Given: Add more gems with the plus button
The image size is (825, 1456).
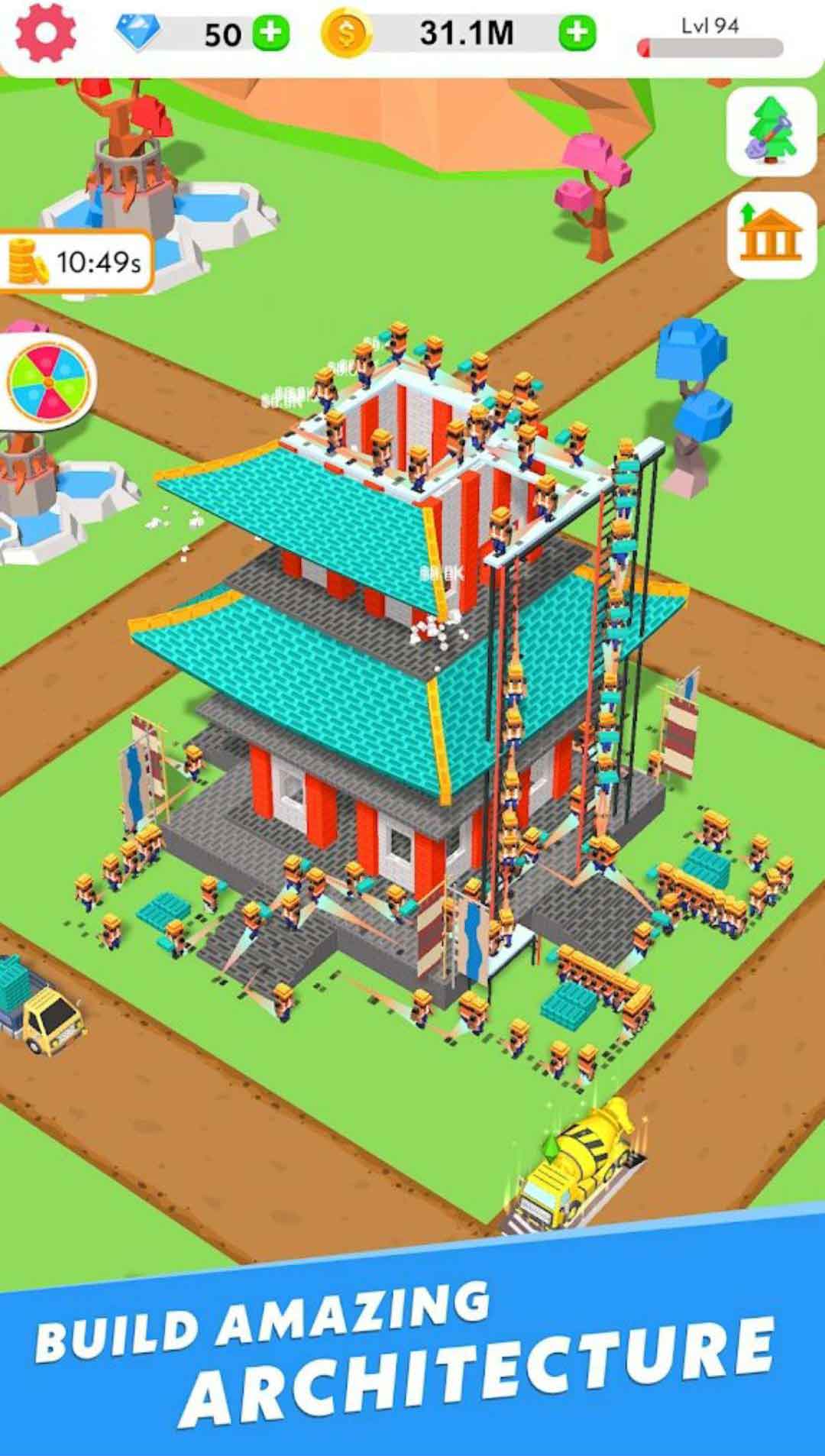Looking at the screenshot, I should tap(272, 34).
